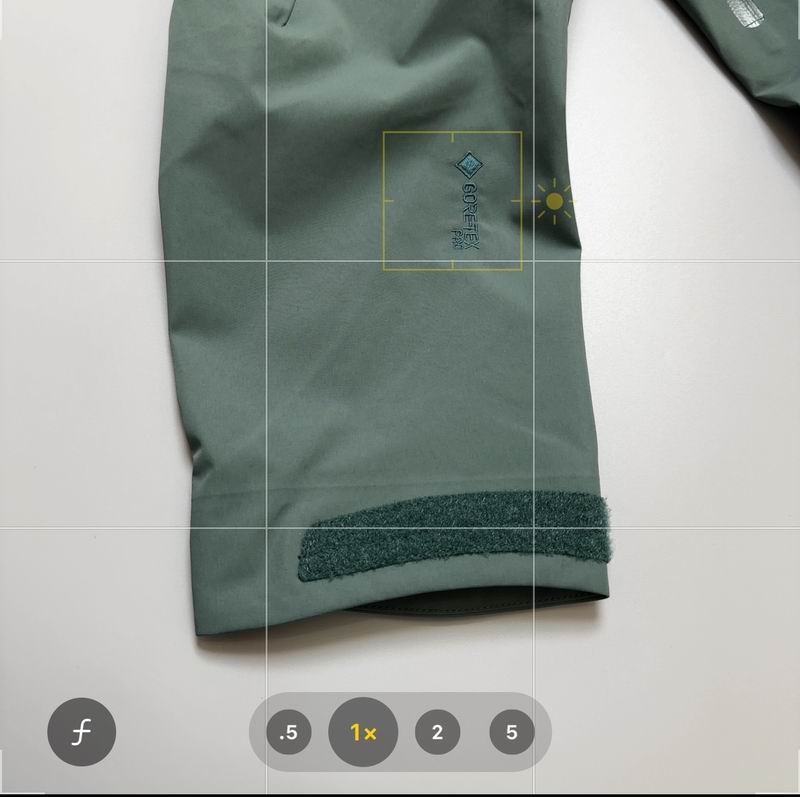Viewport: 800px width, 797px height.
Task: Select the 1x zoom level
Action: click(363, 732)
